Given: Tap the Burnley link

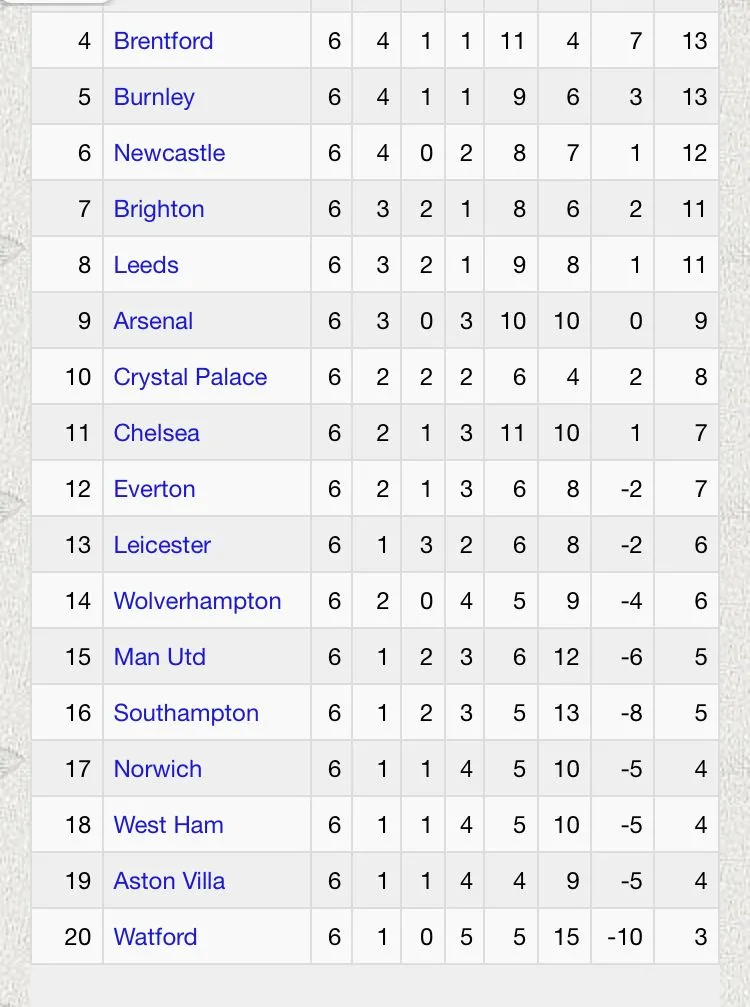Looking at the screenshot, I should click(154, 97).
